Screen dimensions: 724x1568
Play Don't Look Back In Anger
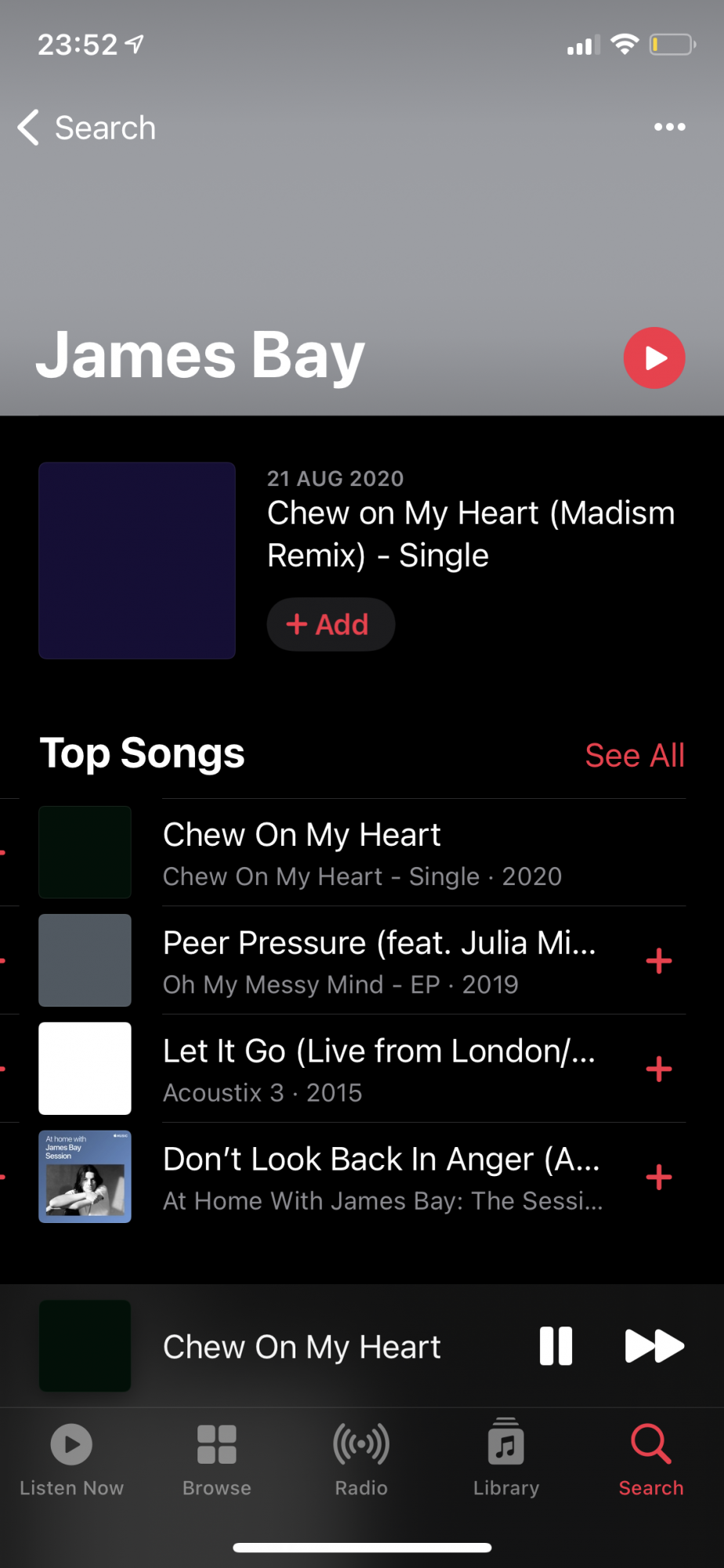tap(381, 1177)
